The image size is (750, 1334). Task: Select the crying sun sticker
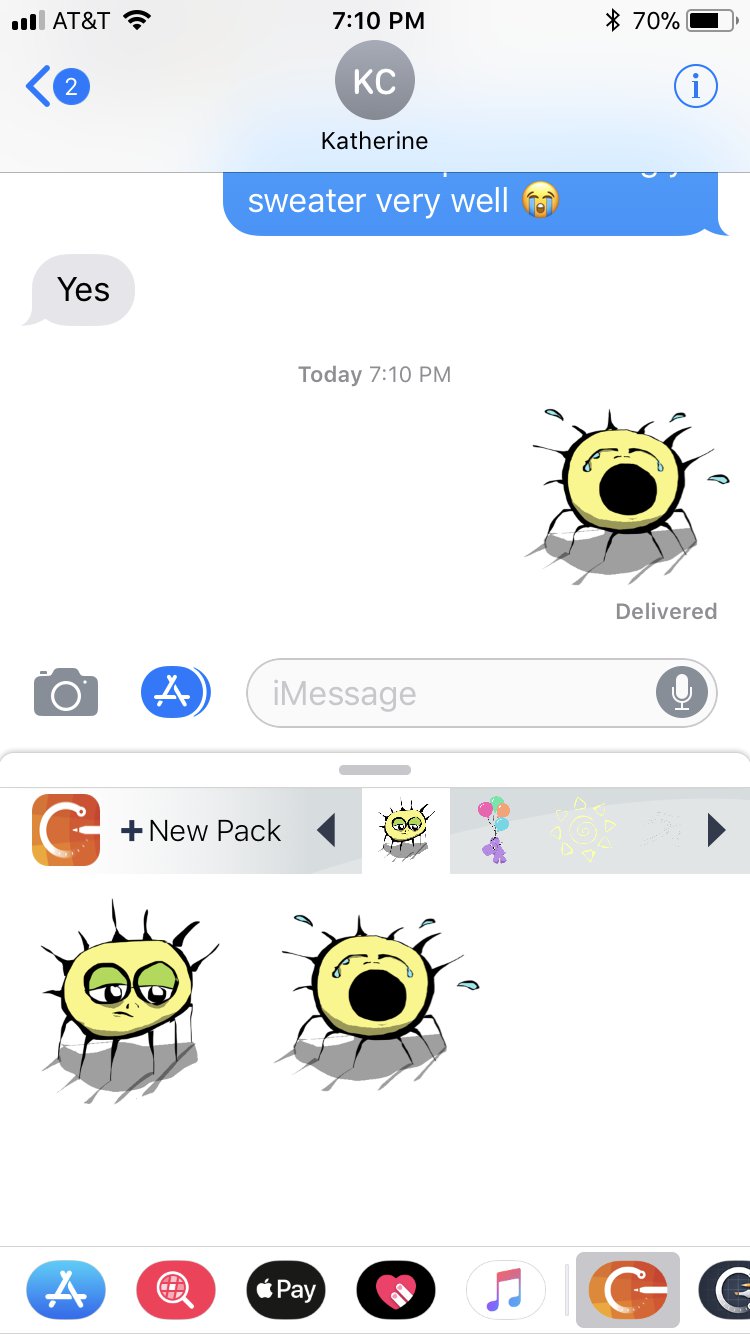370,995
